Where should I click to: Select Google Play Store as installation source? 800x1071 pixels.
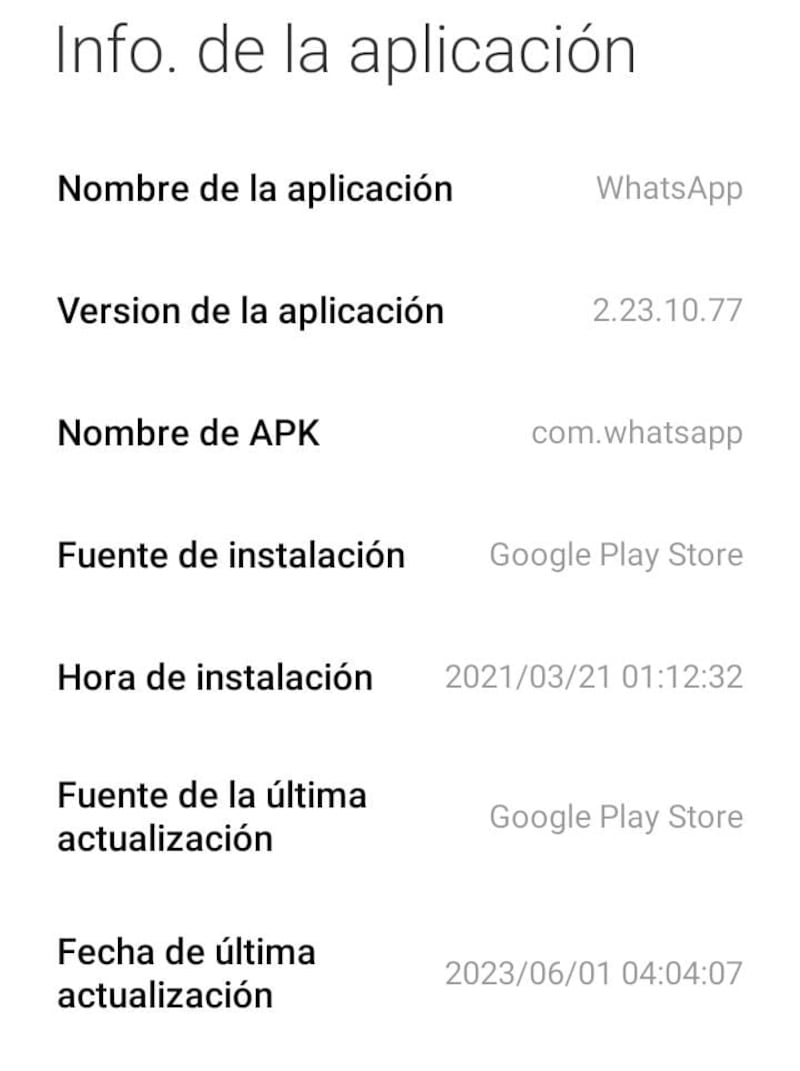tap(615, 555)
